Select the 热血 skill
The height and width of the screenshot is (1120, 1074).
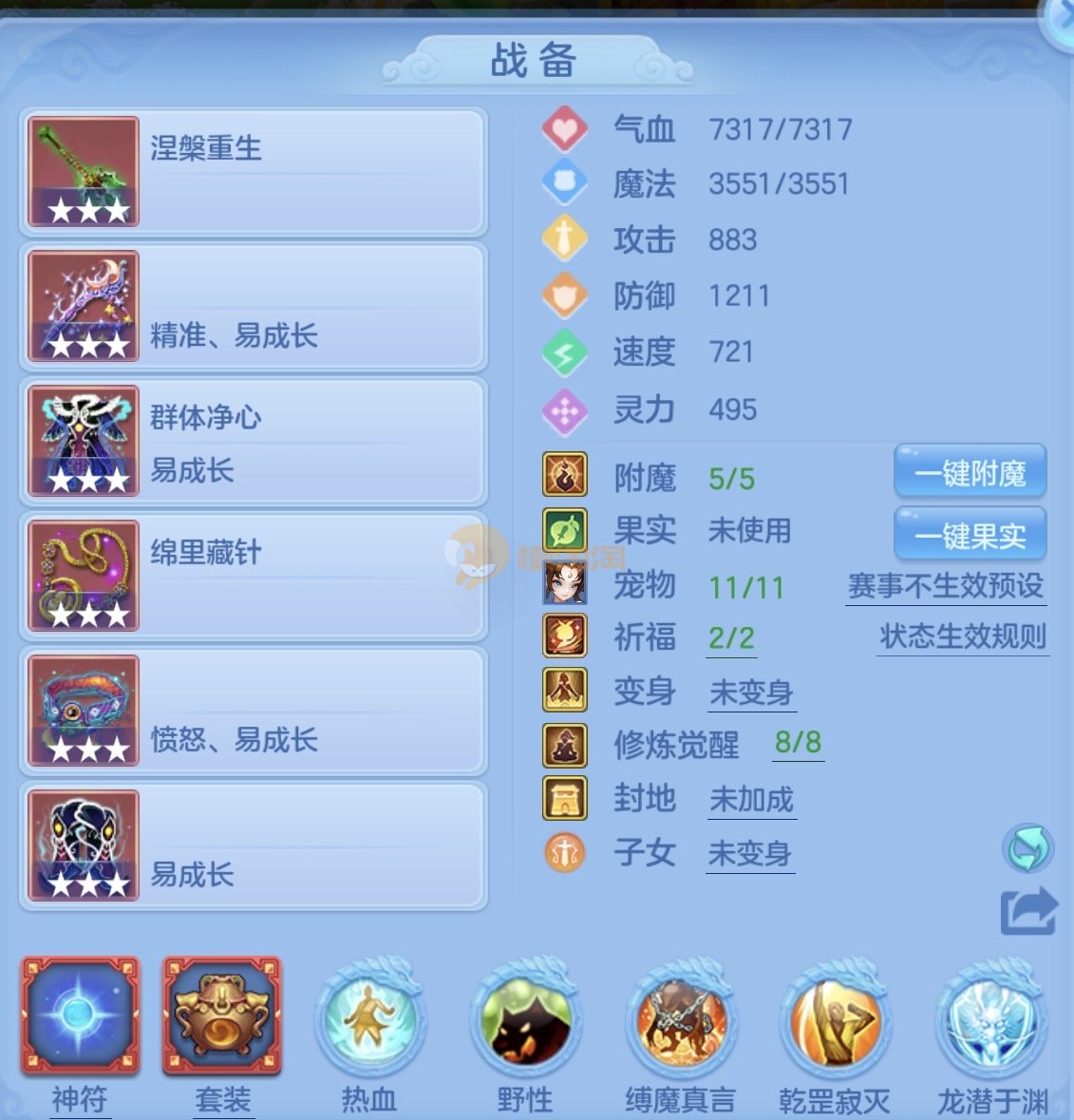[x=369, y=1021]
